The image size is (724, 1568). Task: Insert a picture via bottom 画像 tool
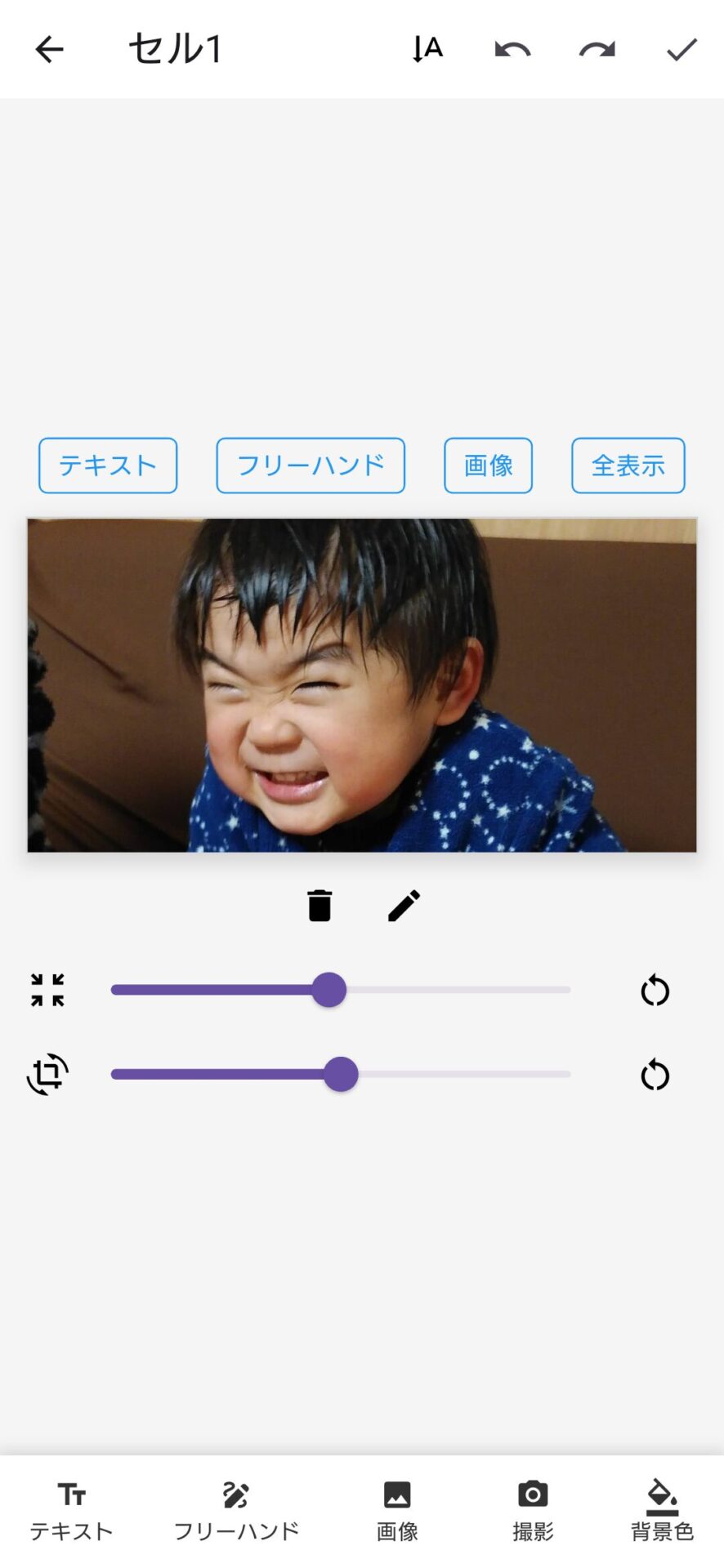tap(397, 1511)
